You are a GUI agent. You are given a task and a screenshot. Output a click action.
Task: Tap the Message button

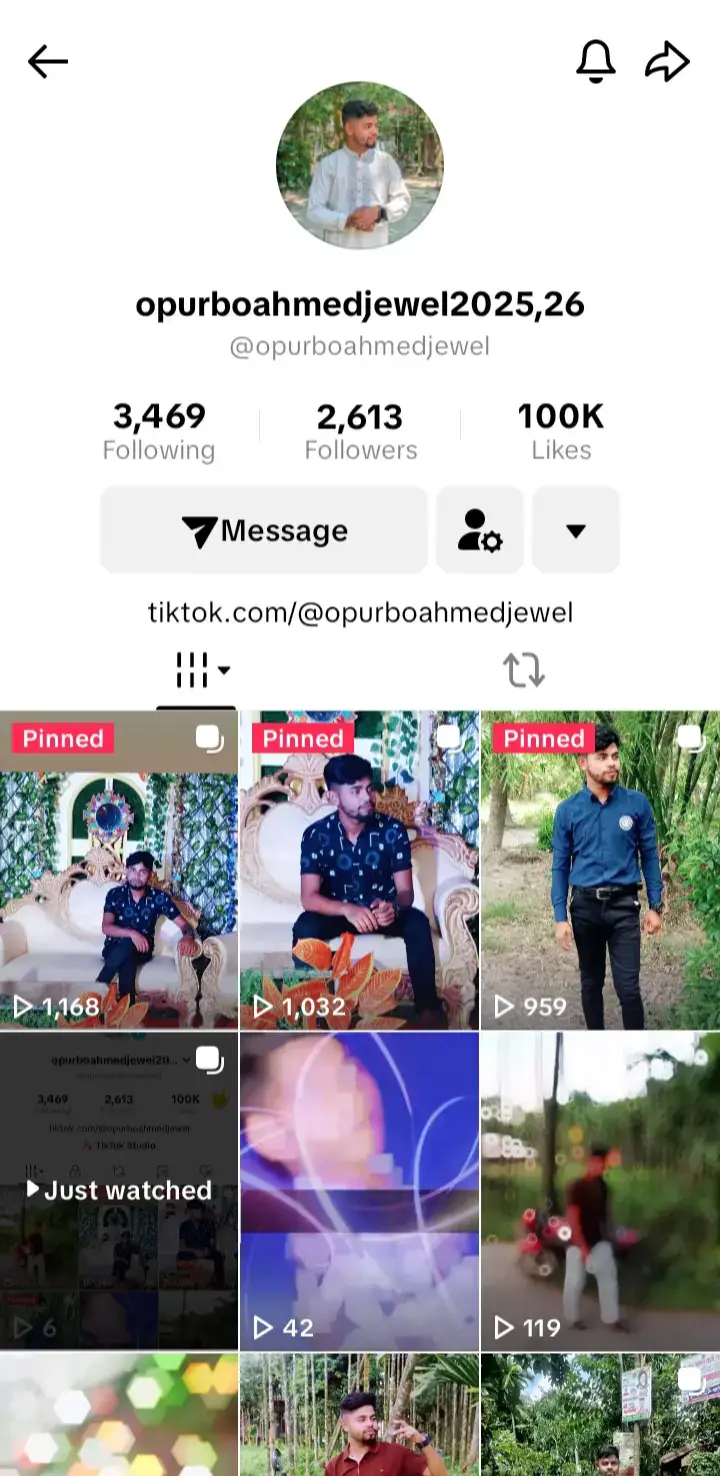[x=263, y=531]
